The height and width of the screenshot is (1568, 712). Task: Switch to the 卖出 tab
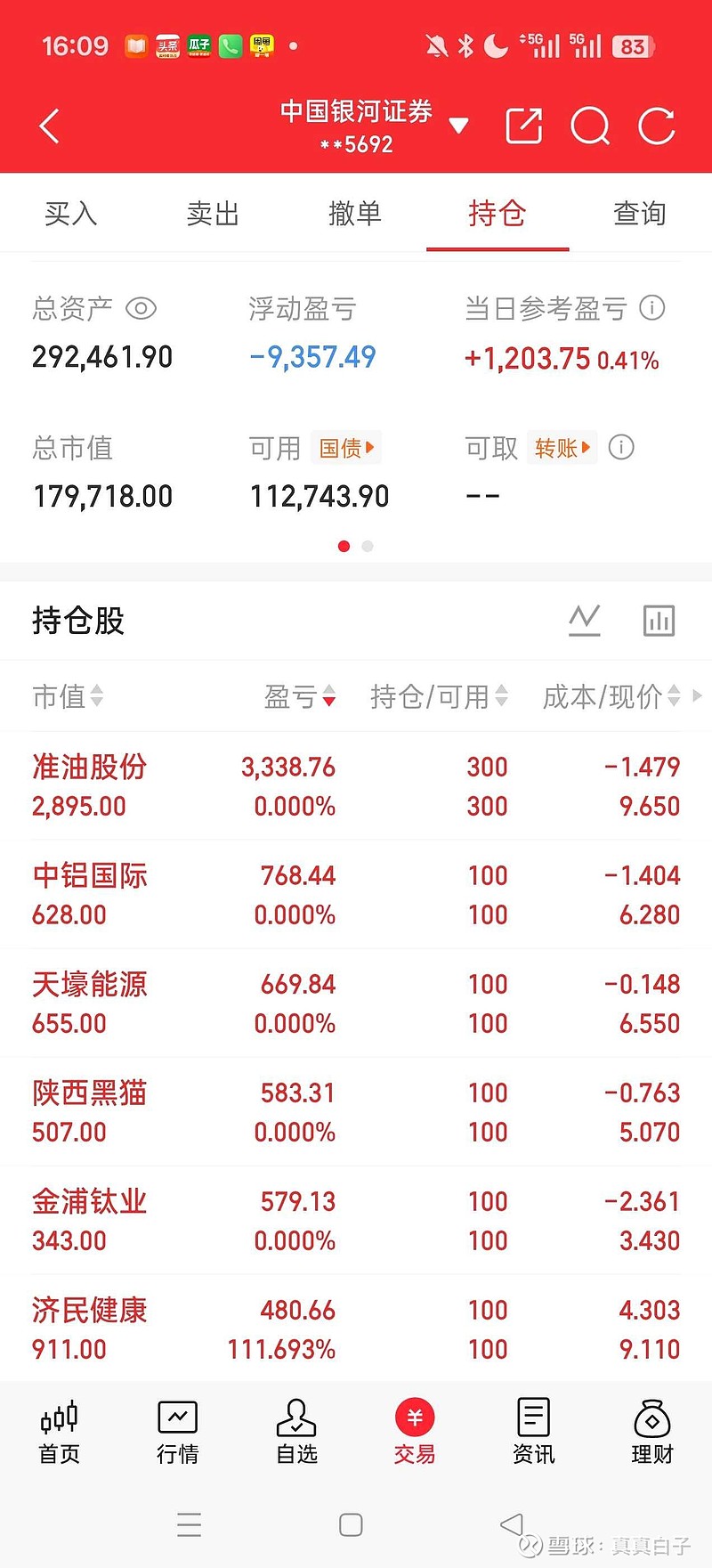coord(213,214)
